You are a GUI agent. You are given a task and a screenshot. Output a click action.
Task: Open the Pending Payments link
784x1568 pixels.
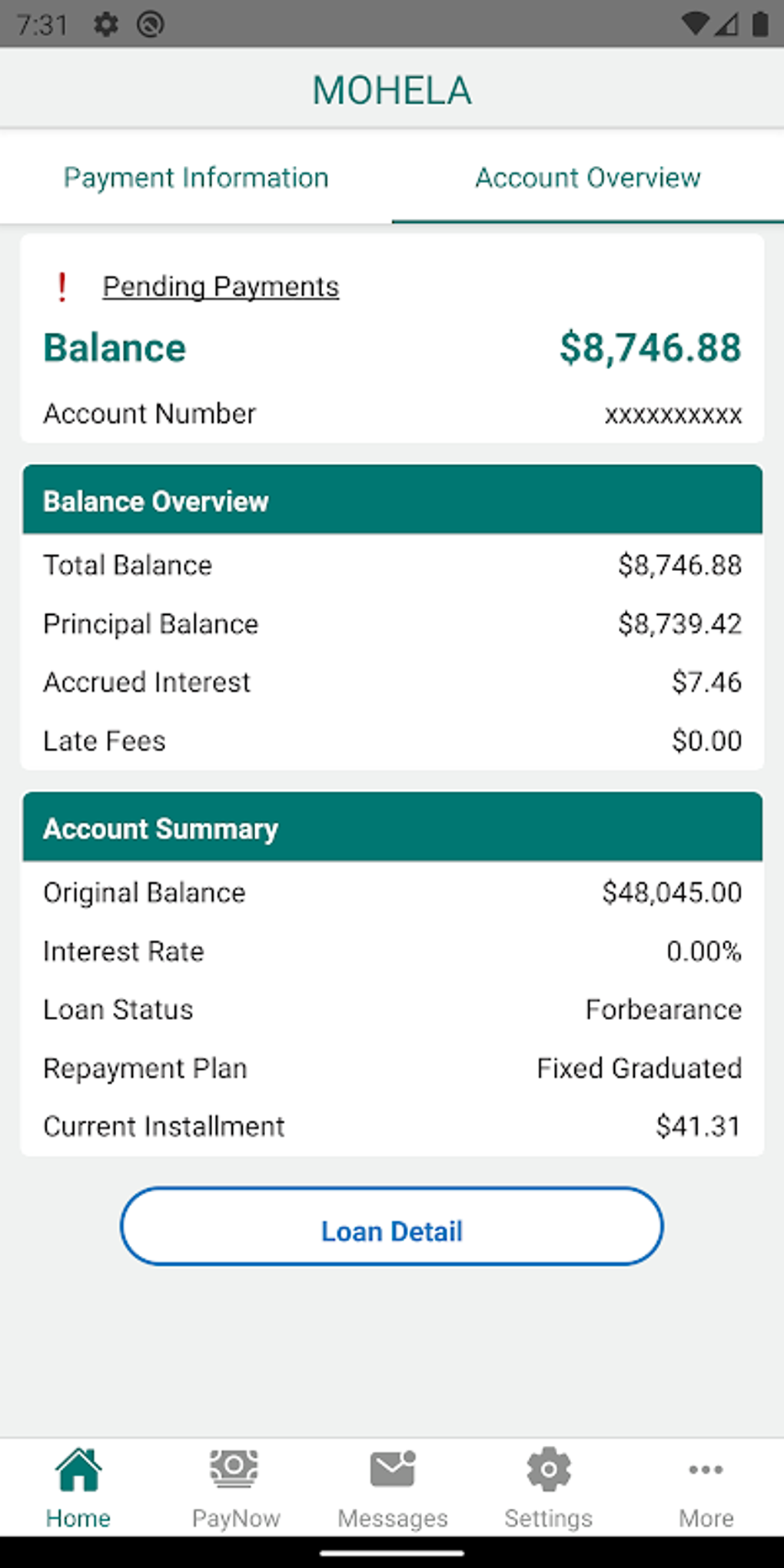(221, 287)
